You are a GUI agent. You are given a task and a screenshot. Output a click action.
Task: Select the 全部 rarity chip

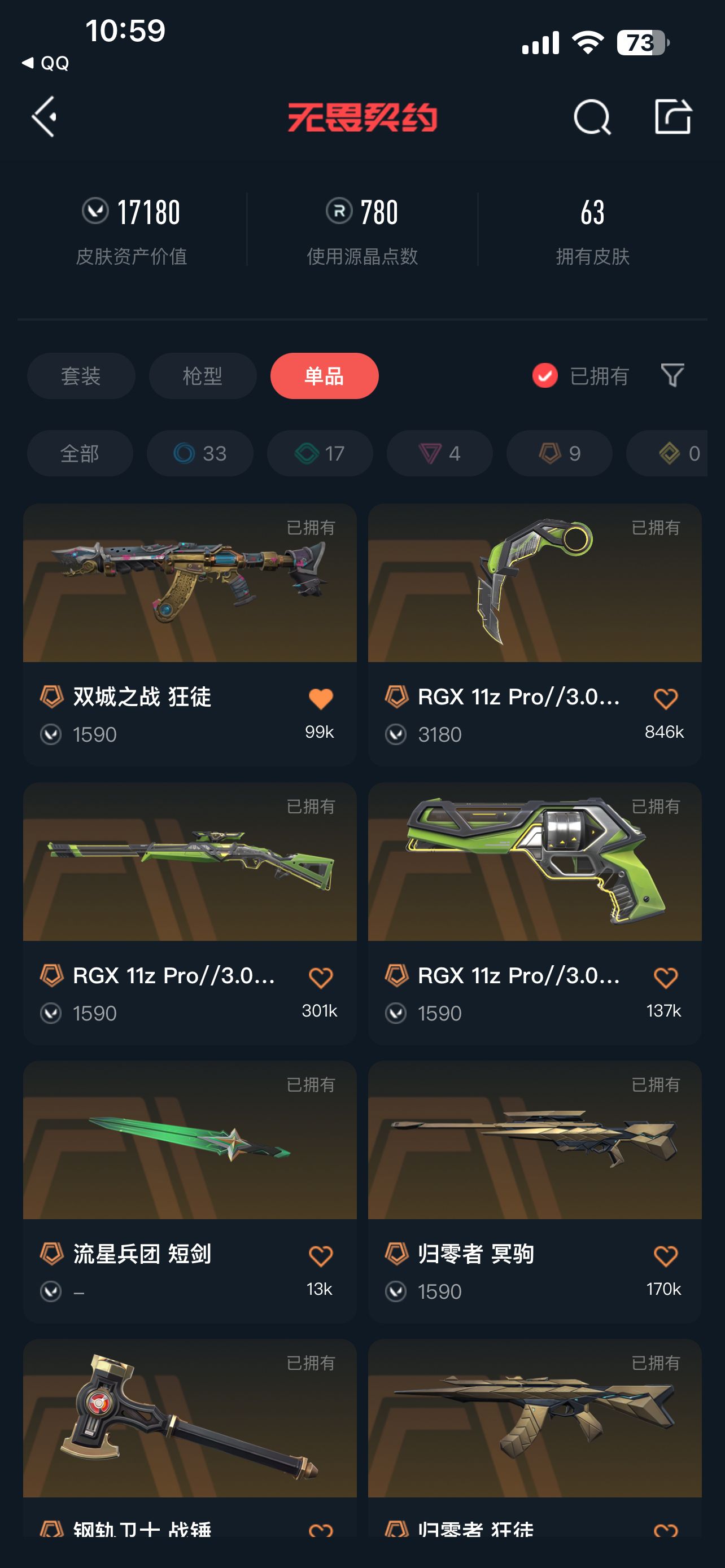pyautogui.click(x=80, y=453)
